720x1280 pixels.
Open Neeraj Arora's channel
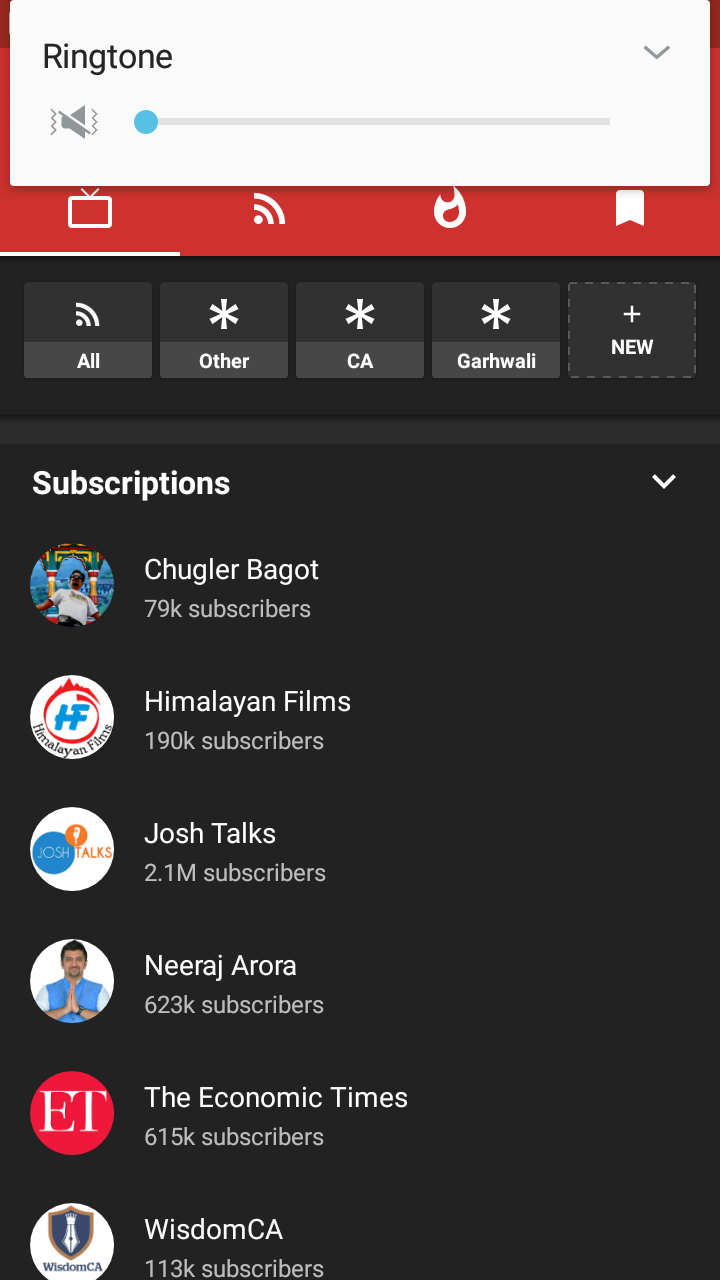[x=220, y=983]
